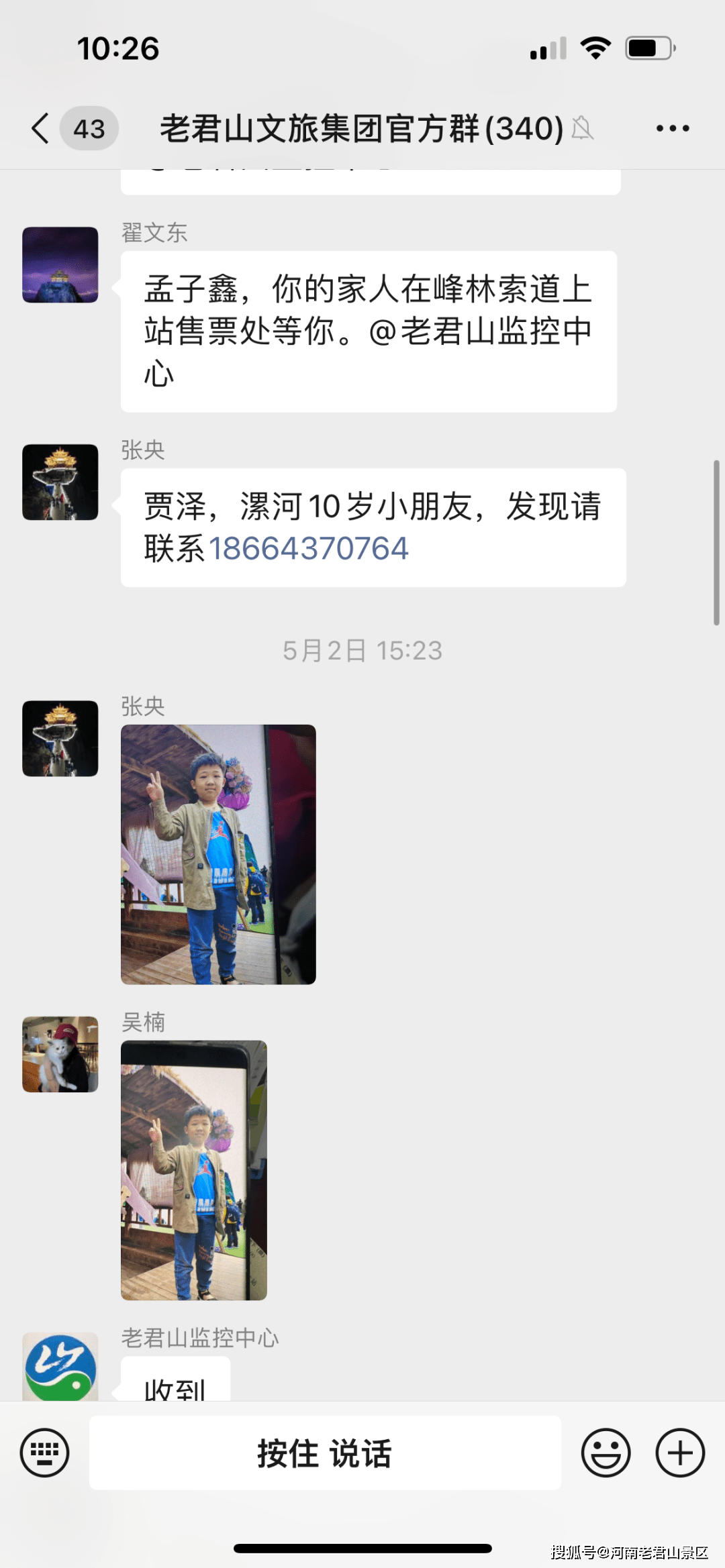
Task: Tap the phone number link 18664370764
Action: [309, 549]
